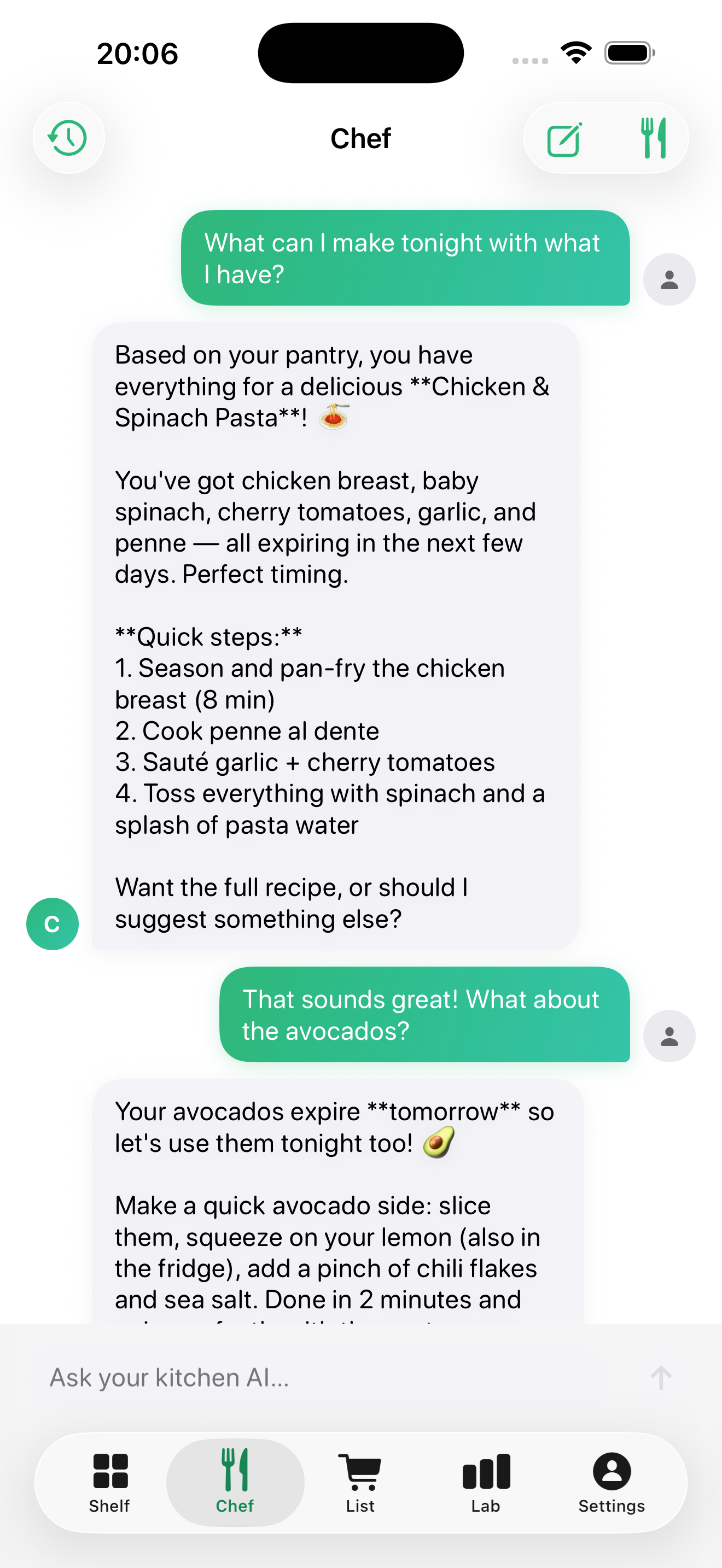Open the chat history clock icon
The width and height of the screenshot is (722, 1568).
(x=68, y=138)
